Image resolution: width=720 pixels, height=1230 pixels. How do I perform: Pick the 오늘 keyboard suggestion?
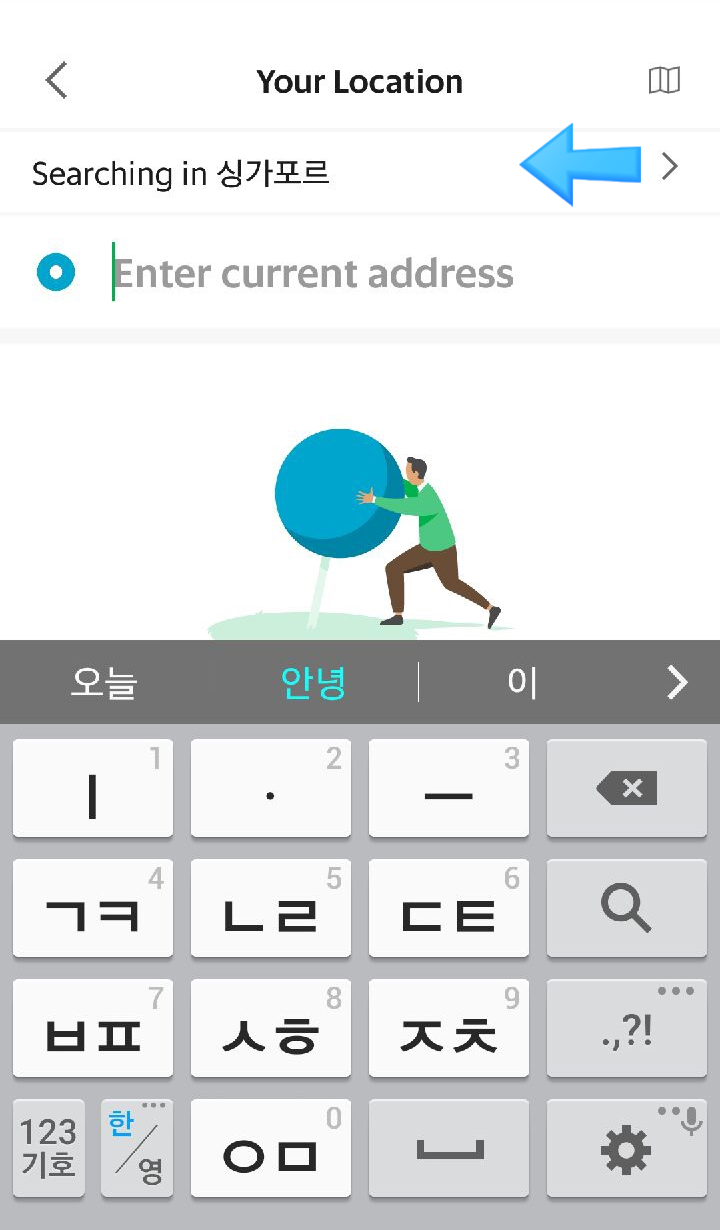[x=104, y=683]
